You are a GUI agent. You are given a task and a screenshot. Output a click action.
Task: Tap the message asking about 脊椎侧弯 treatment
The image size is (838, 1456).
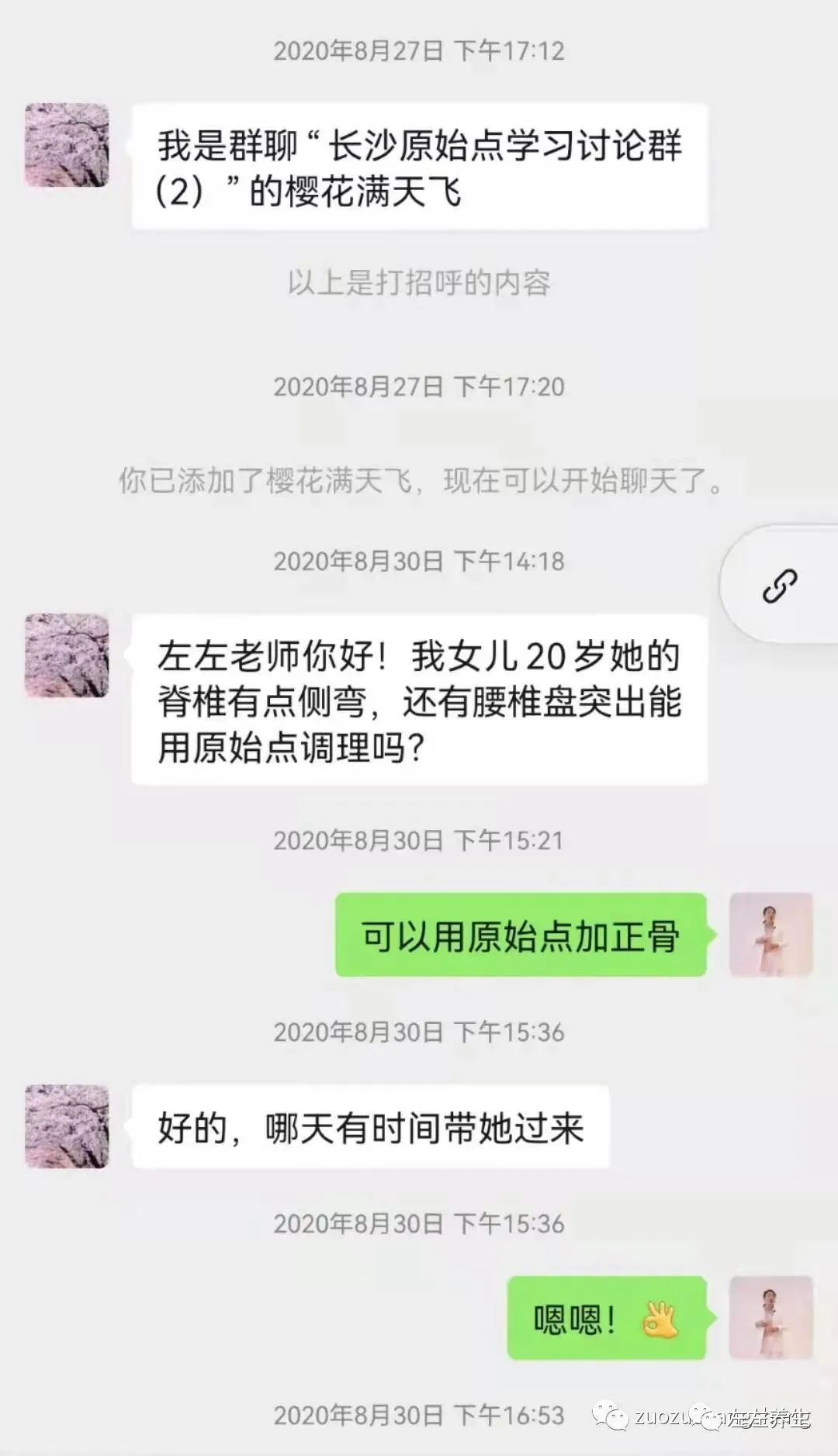click(x=423, y=702)
